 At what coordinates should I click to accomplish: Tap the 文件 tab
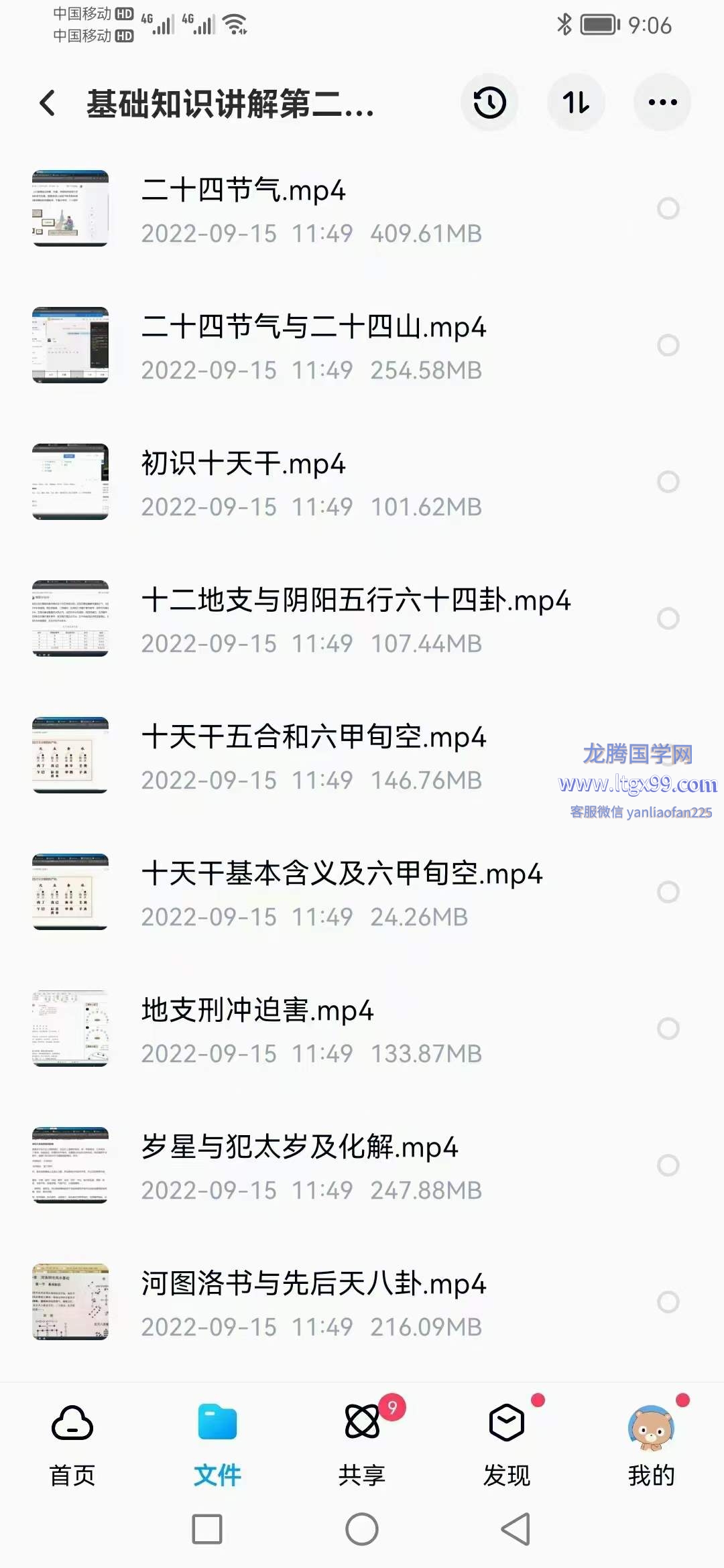coord(217,1442)
